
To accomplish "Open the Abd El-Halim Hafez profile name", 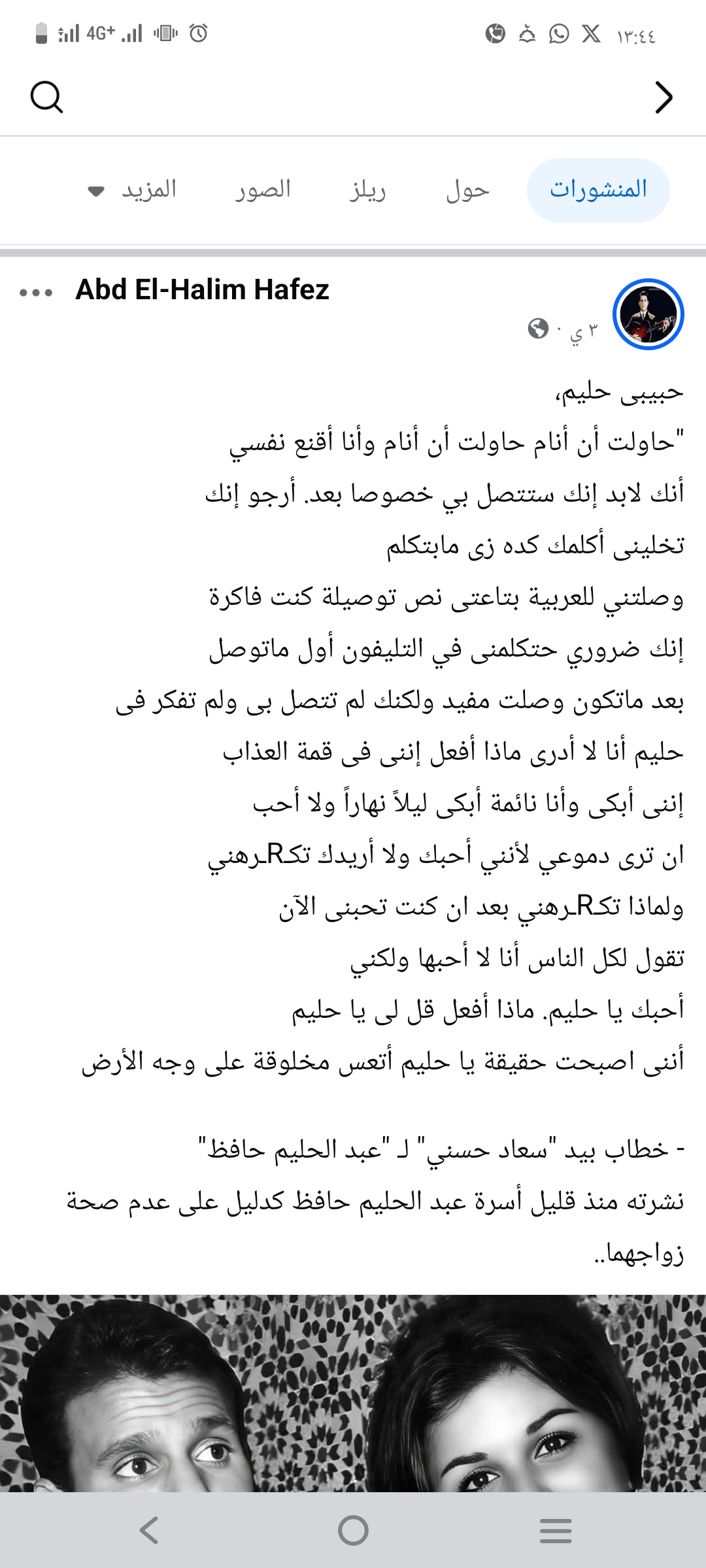I will click(202, 289).
